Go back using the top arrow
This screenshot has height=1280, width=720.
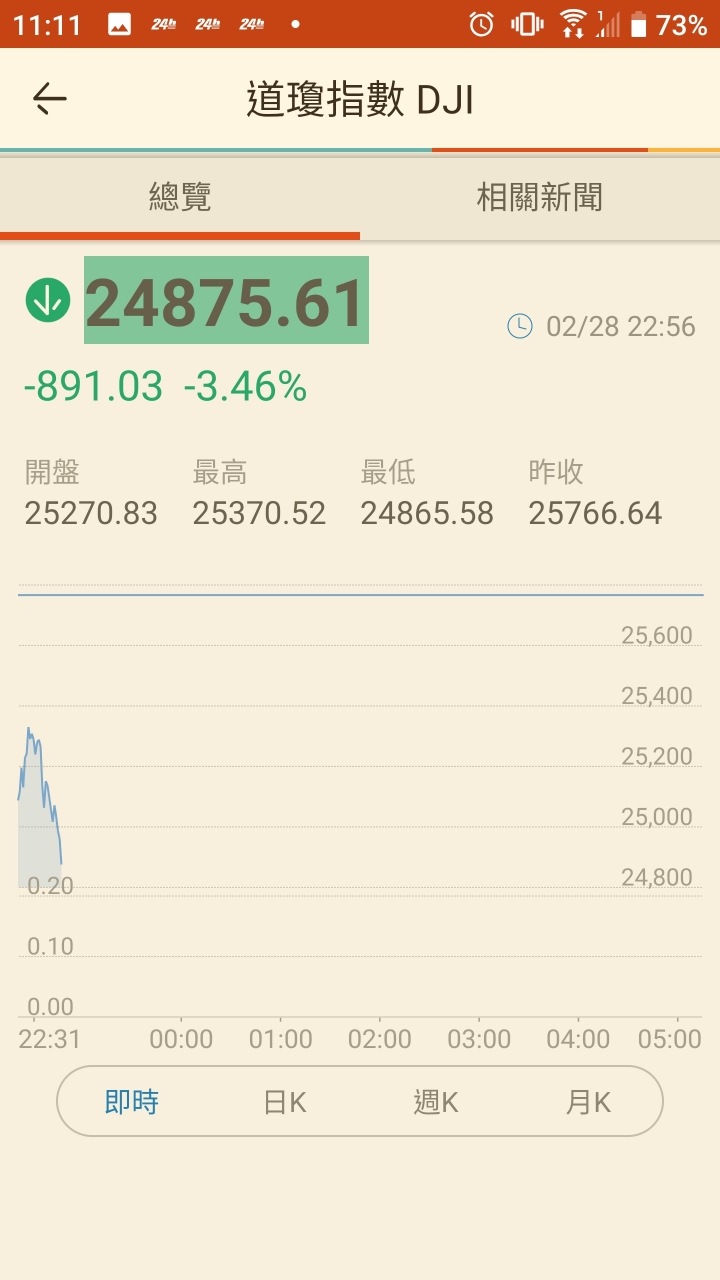coord(49,98)
